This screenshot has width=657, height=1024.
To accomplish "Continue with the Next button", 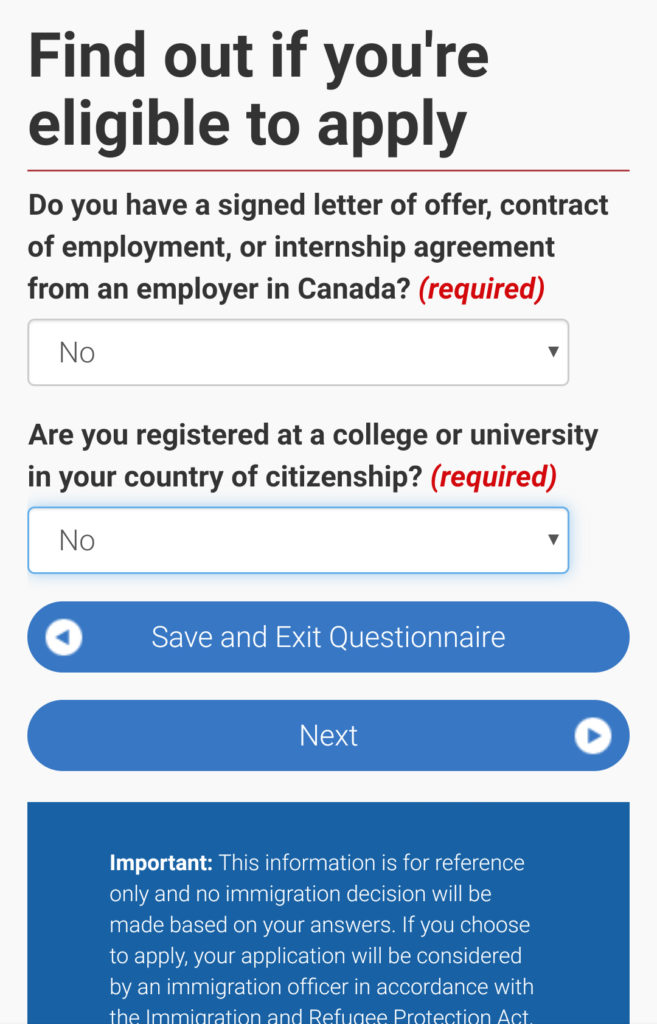I will (x=328, y=736).
